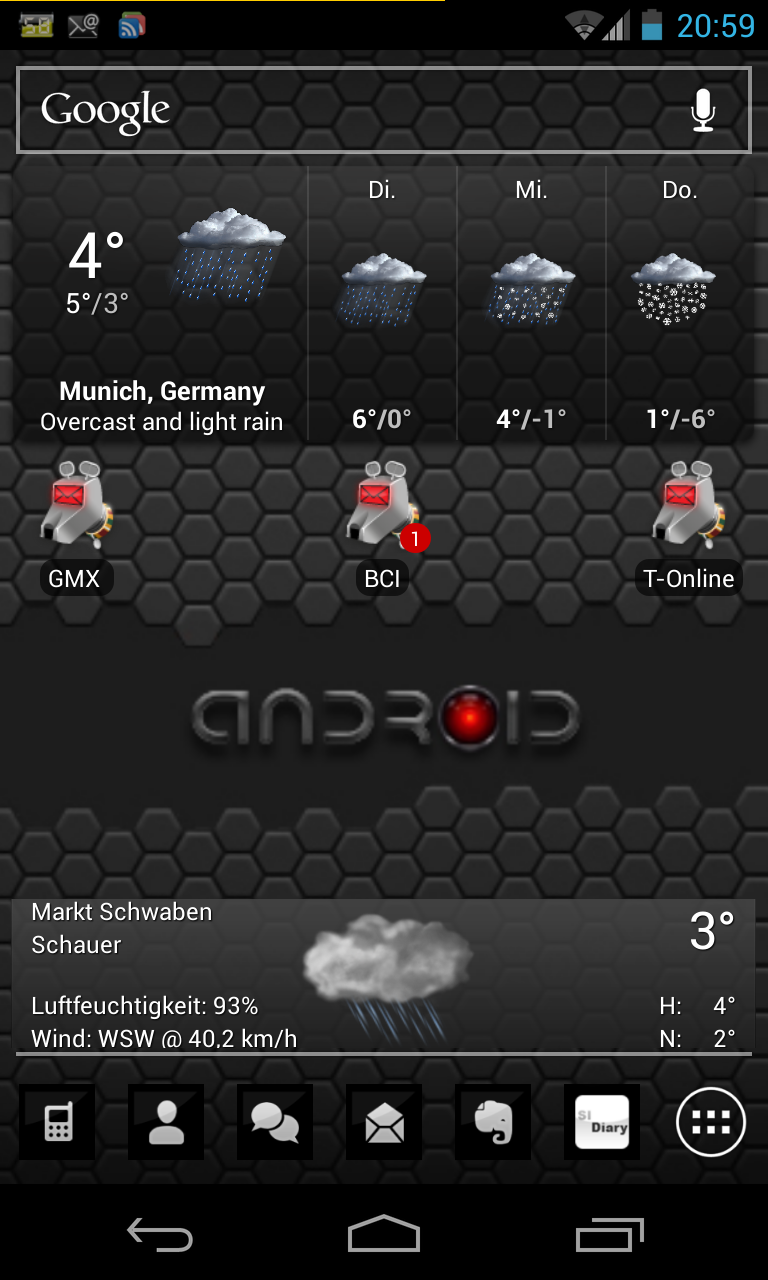Open the contacts app in the dock
This screenshot has height=1280, width=768.
pos(166,1122)
